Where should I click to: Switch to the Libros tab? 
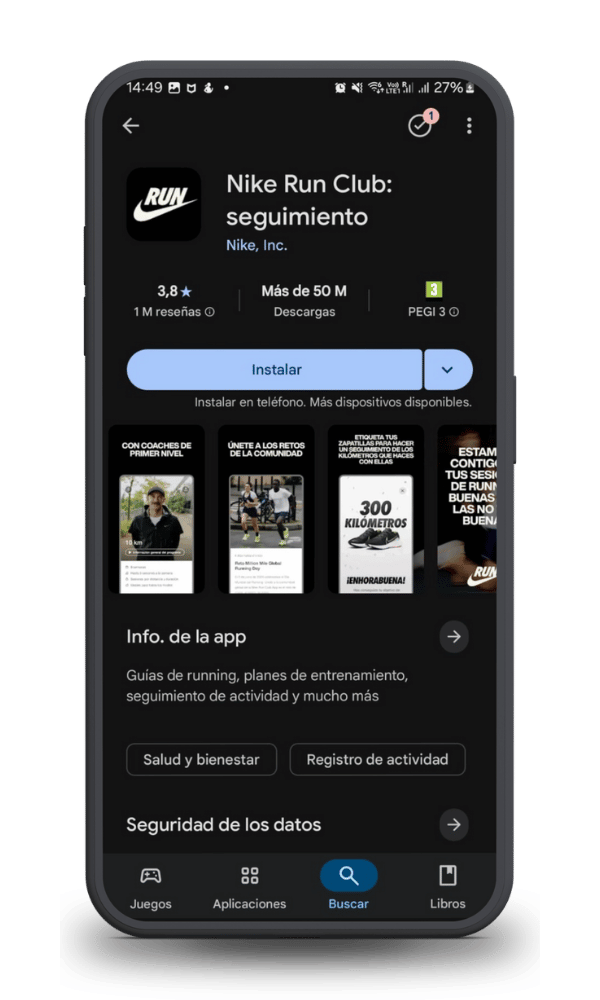pos(447,886)
